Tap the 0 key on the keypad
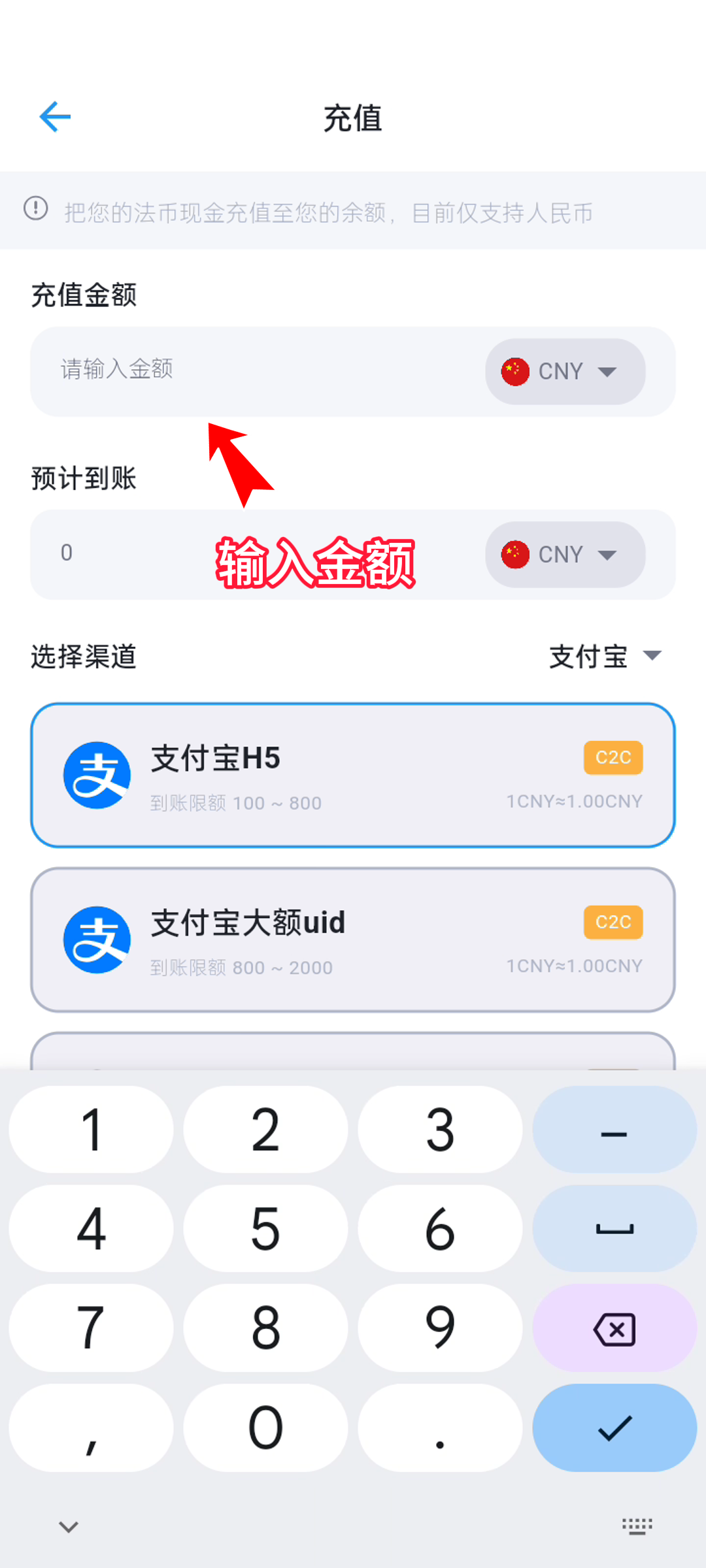706x1568 pixels. (265, 1428)
